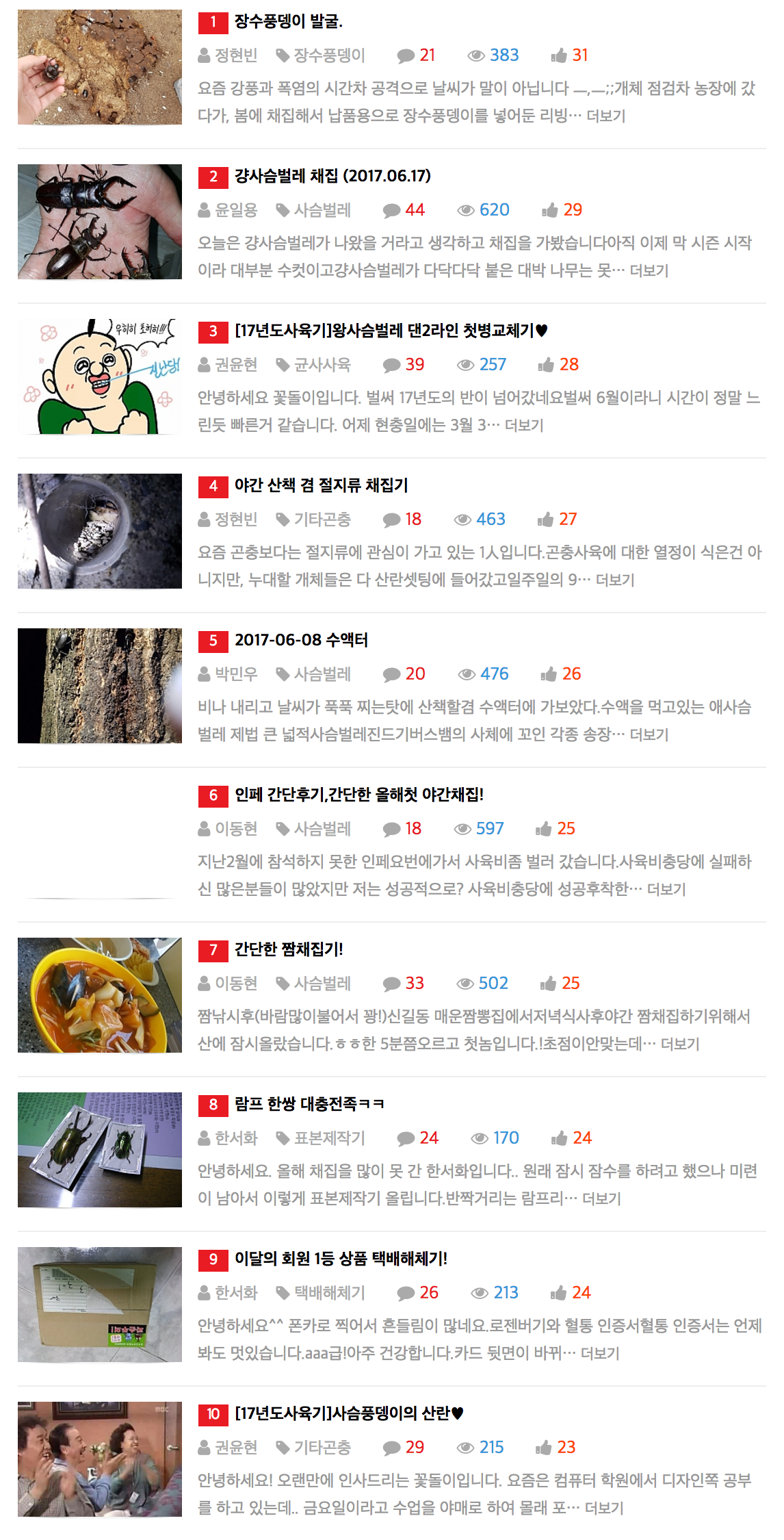Tap 더보기 on the 장수풍뎅이 발굴 post
Screen dimensions: 784x1540
pos(606,116)
